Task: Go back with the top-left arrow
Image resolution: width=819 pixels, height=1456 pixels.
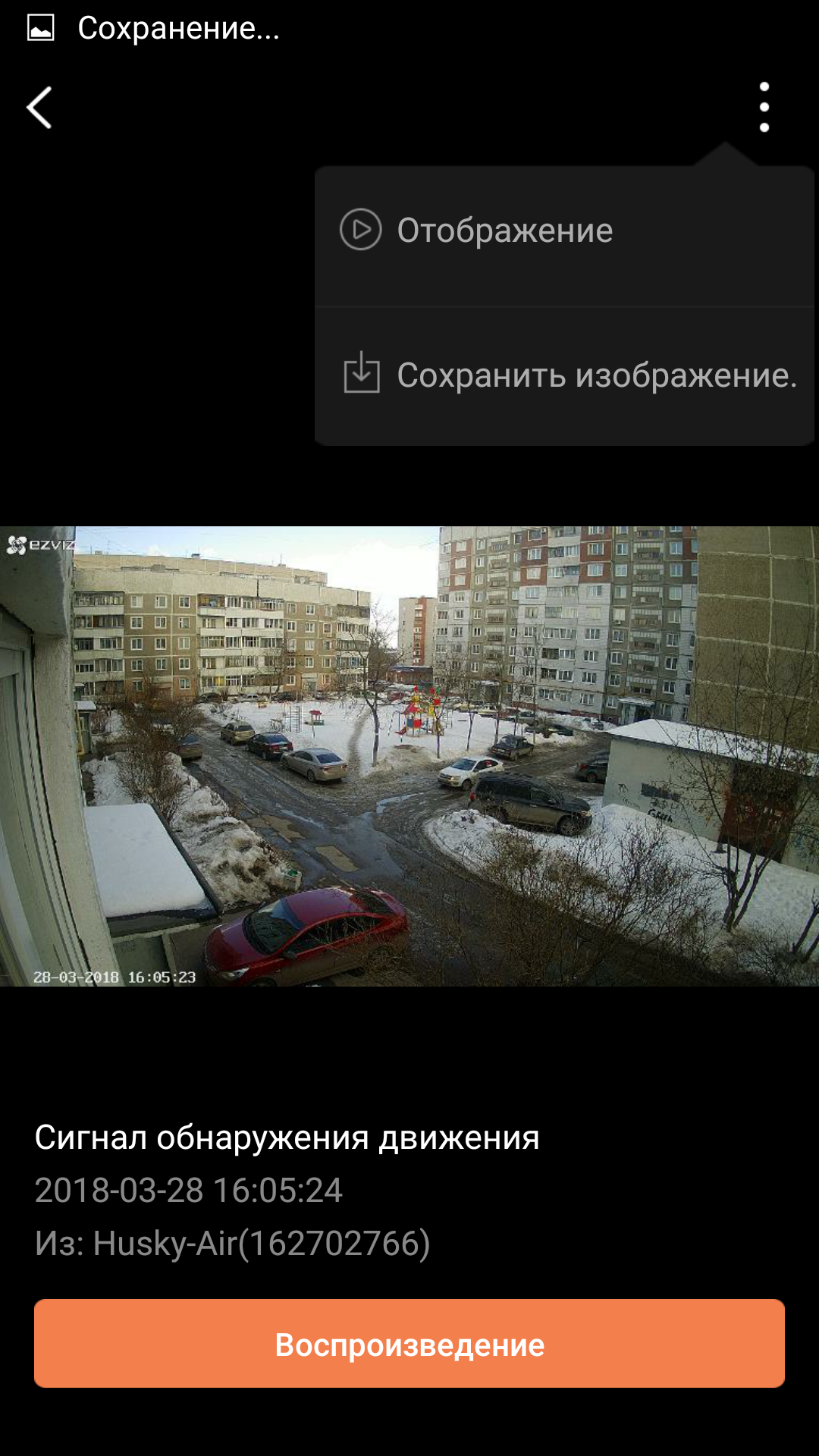Action: click(x=39, y=107)
